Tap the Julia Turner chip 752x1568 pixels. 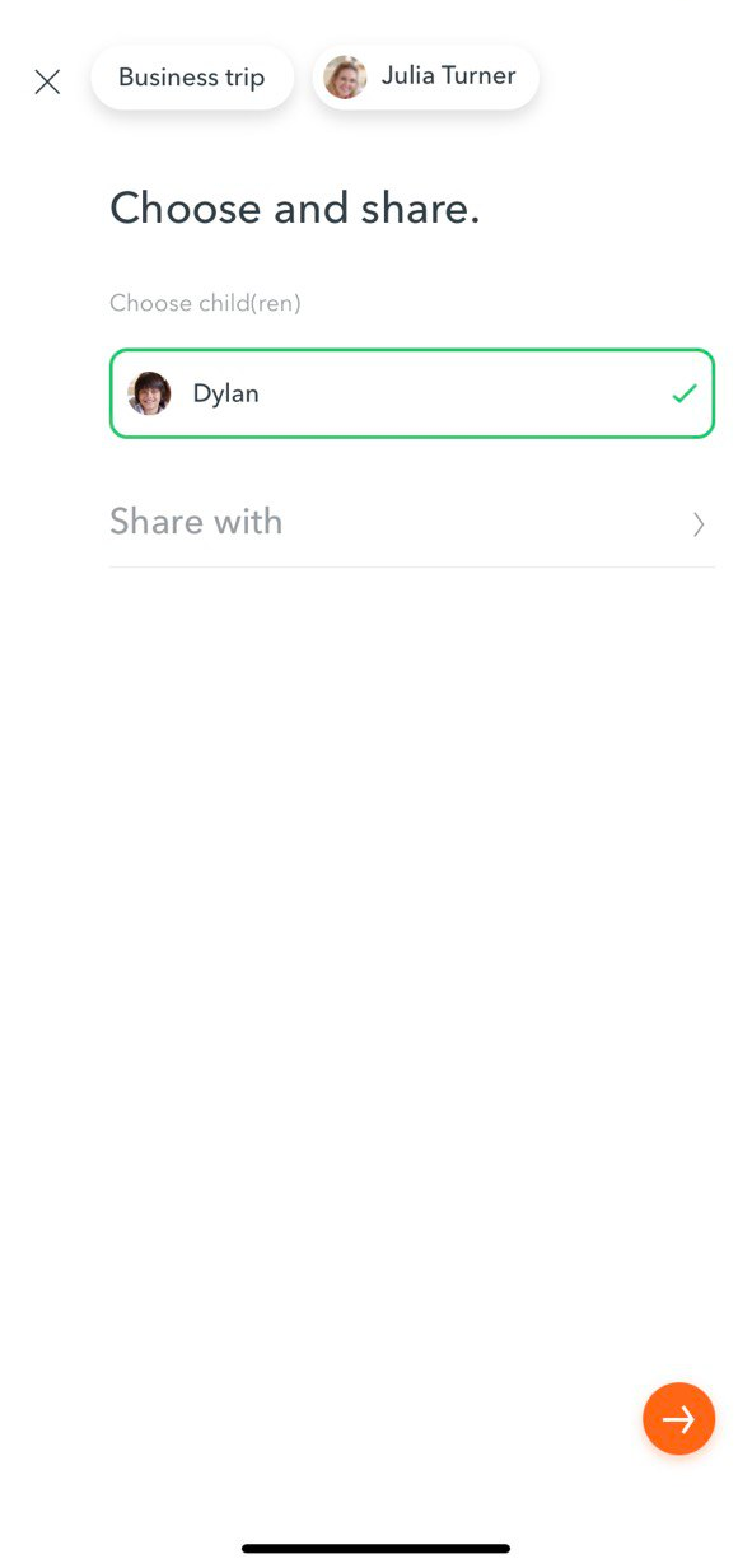426,77
